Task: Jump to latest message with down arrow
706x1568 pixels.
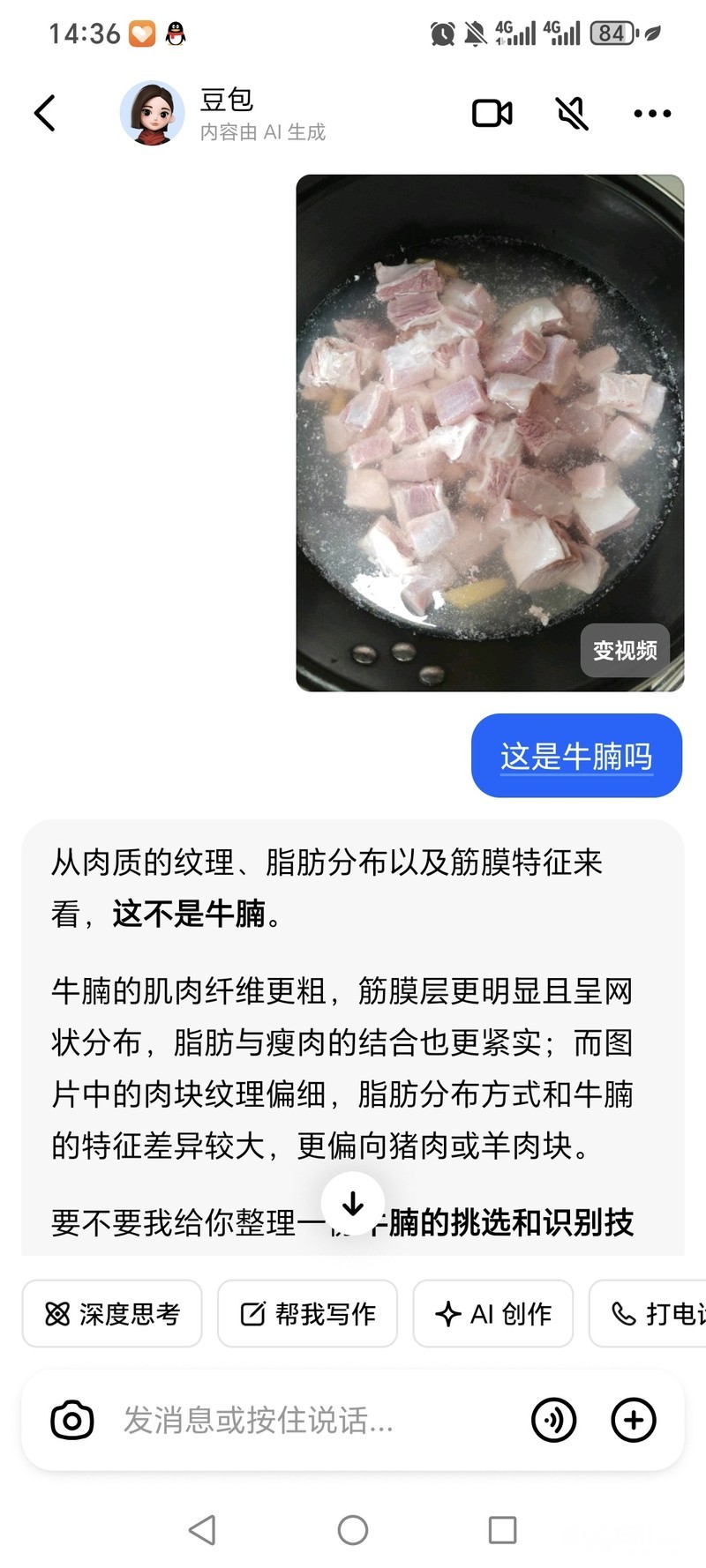Action: pyautogui.click(x=353, y=1204)
